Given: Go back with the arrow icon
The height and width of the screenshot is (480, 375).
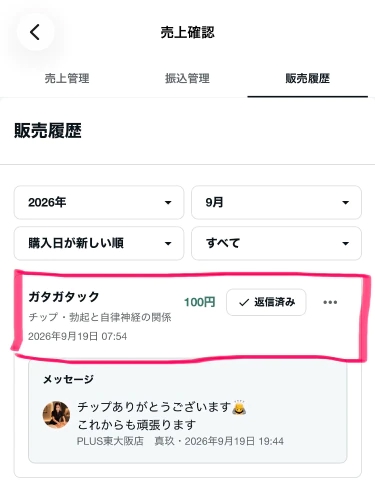Looking at the screenshot, I should coord(35,32).
